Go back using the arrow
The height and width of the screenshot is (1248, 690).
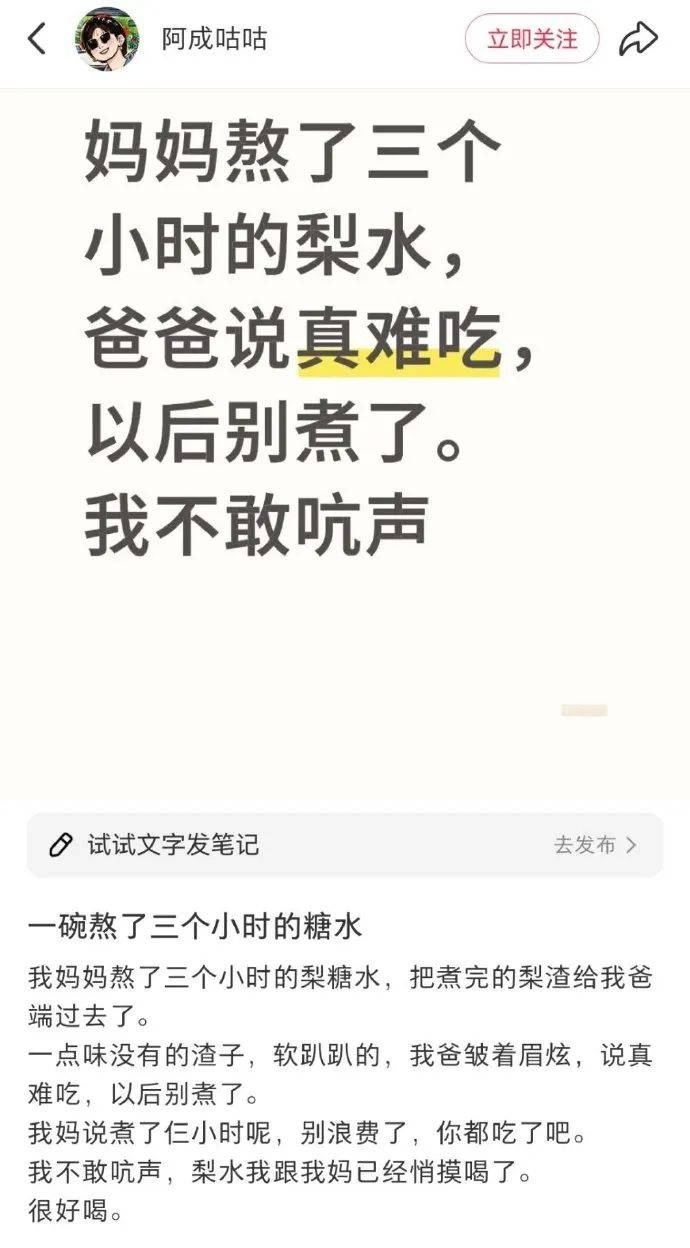38,40
